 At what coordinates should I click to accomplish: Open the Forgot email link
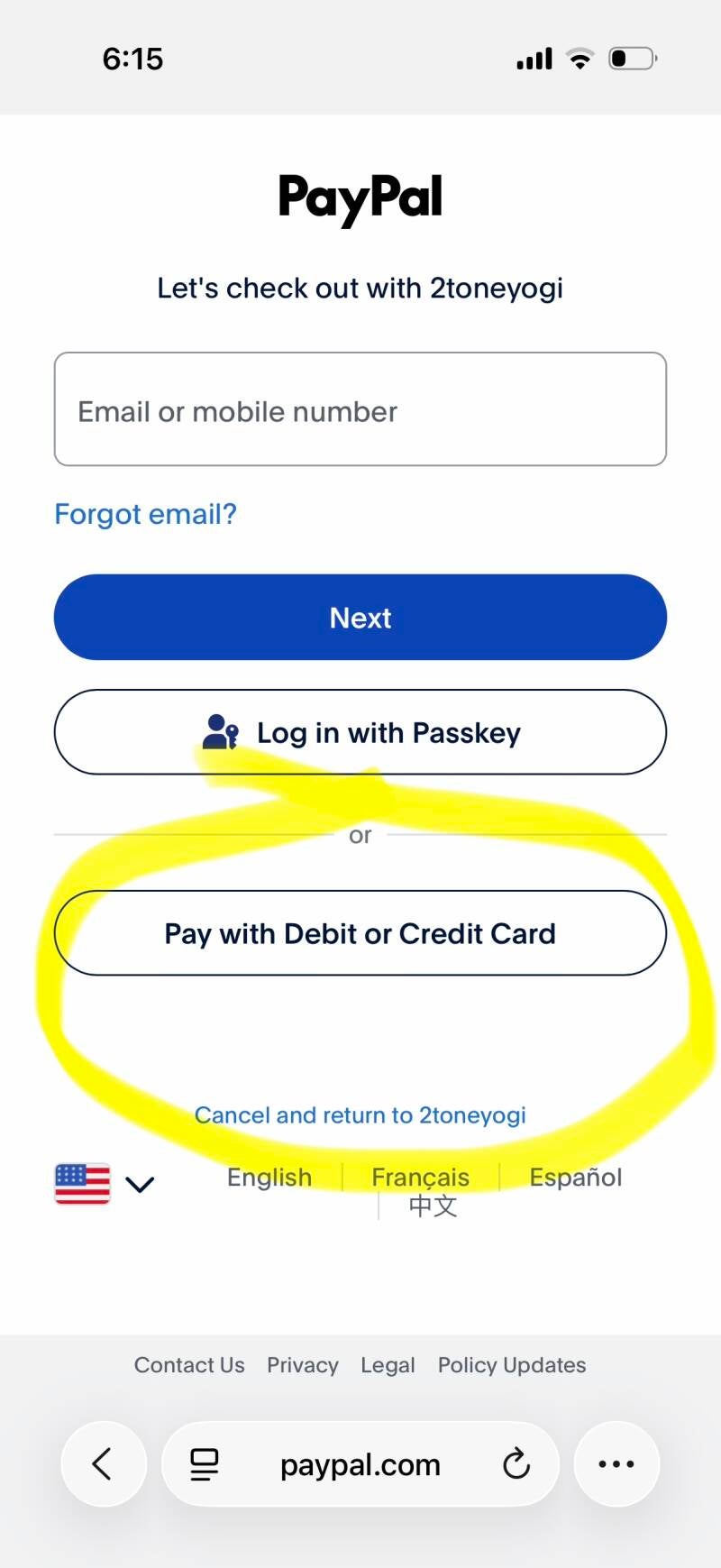pos(145,514)
